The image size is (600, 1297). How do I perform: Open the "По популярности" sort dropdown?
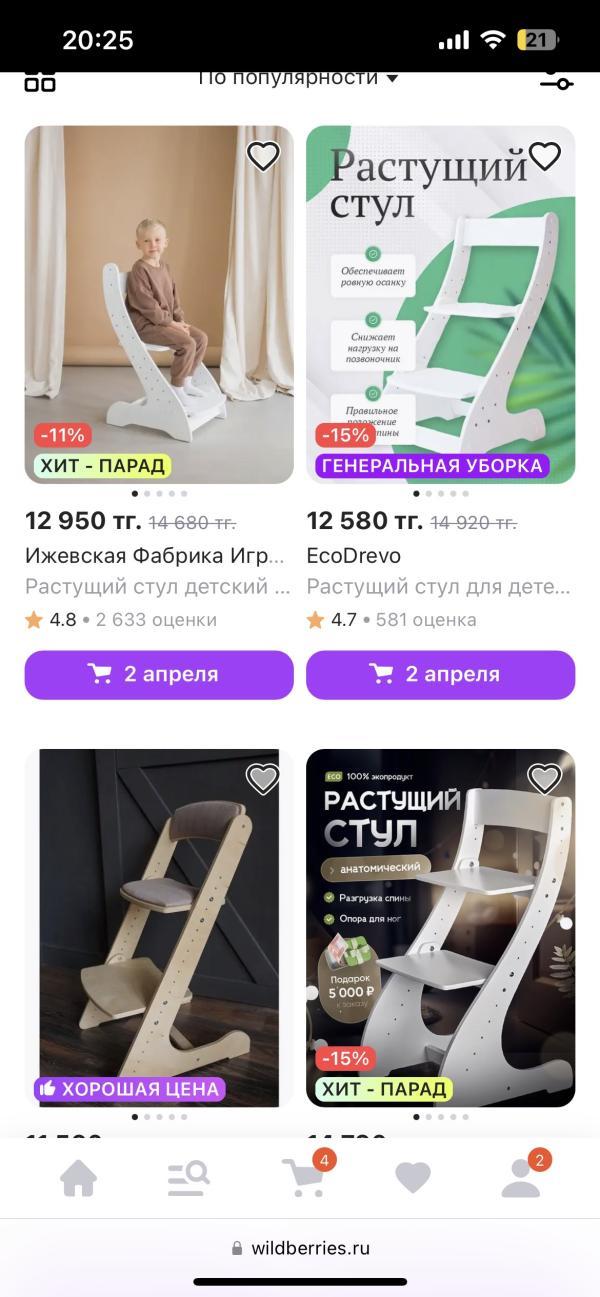coord(298,78)
